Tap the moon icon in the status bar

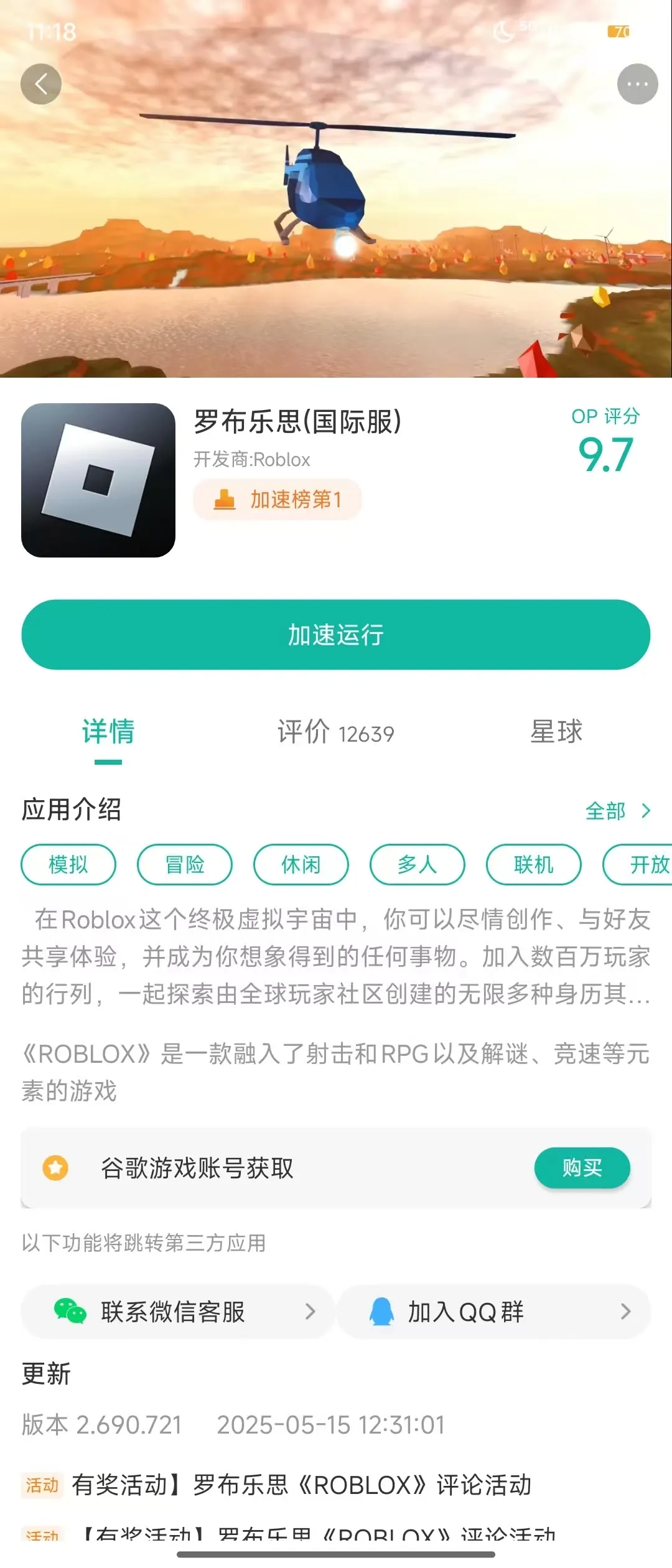[505, 29]
